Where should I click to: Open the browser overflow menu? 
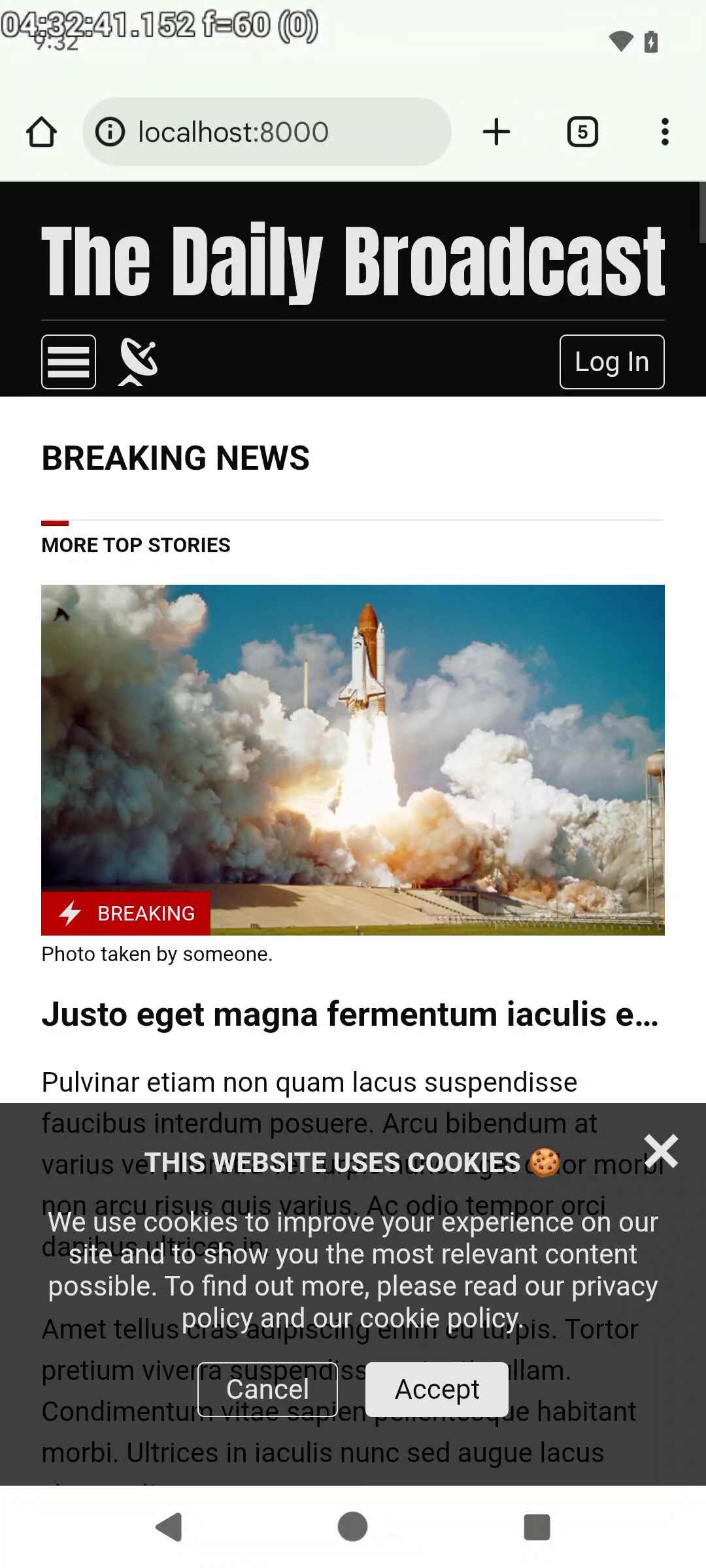(665, 132)
